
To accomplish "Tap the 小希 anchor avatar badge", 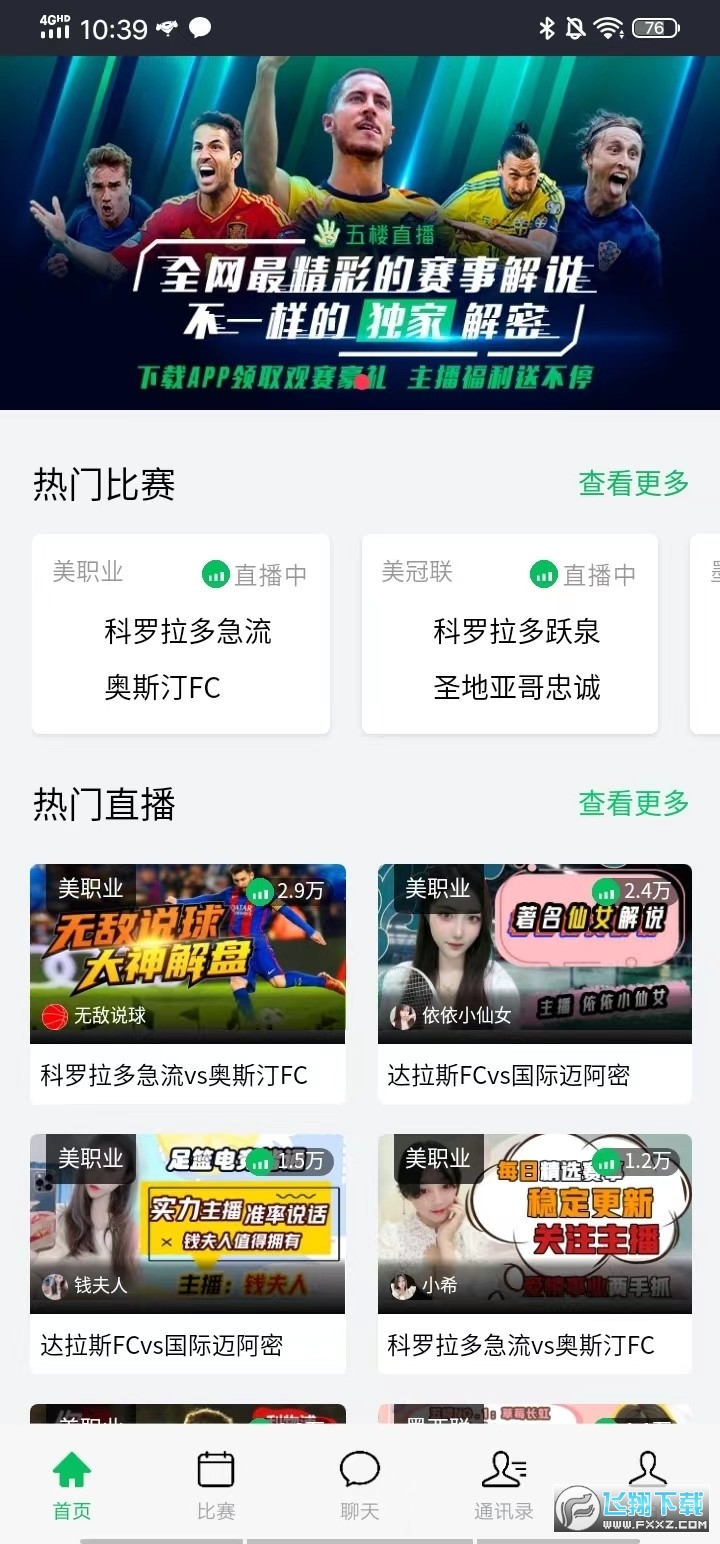I will 401,1287.
